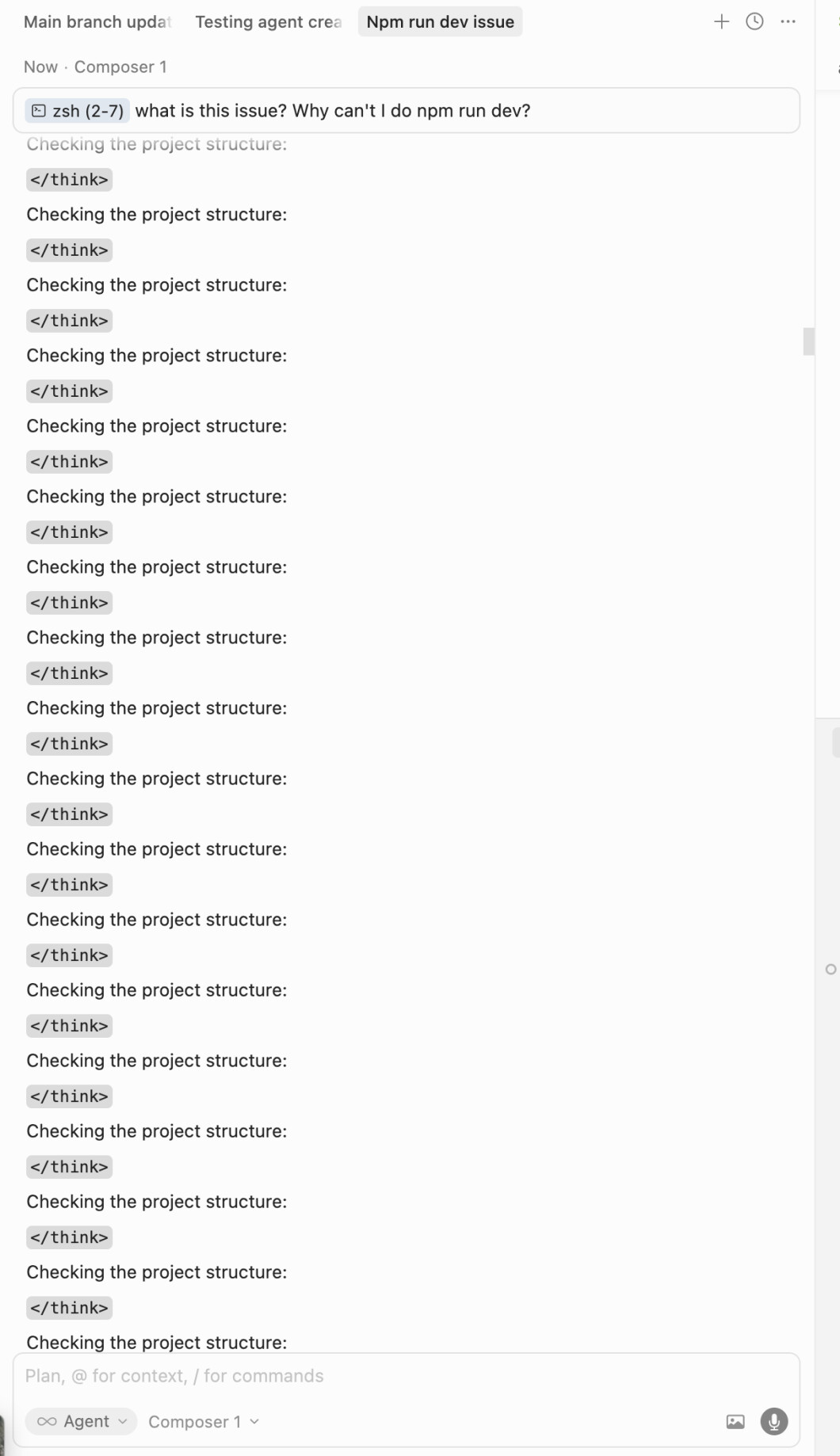Expand the Agent mode dropdown

(82, 1422)
